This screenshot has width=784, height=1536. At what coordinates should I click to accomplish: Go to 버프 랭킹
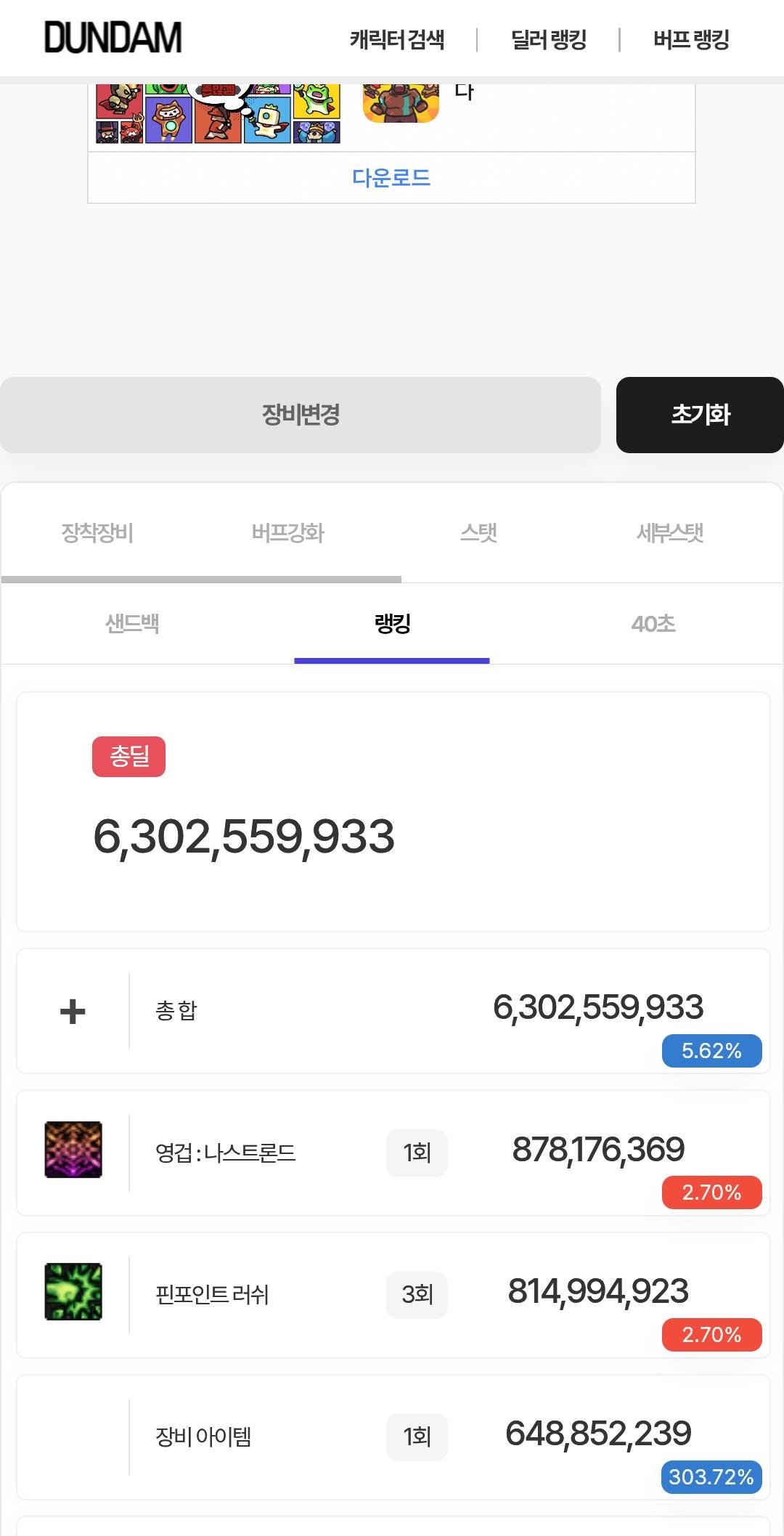691,39
